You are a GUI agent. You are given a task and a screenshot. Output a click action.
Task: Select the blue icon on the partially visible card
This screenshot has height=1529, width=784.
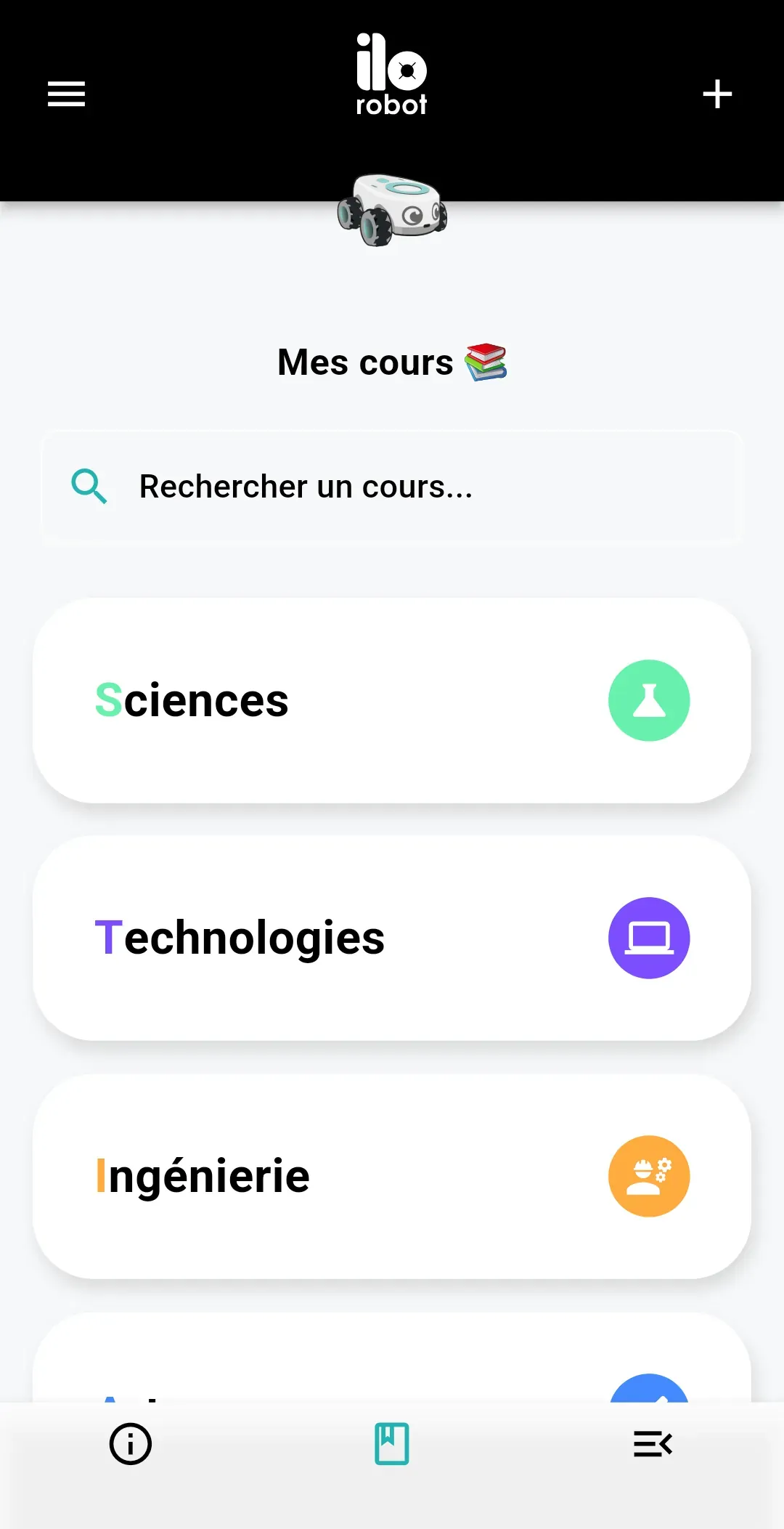coord(649,1402)
